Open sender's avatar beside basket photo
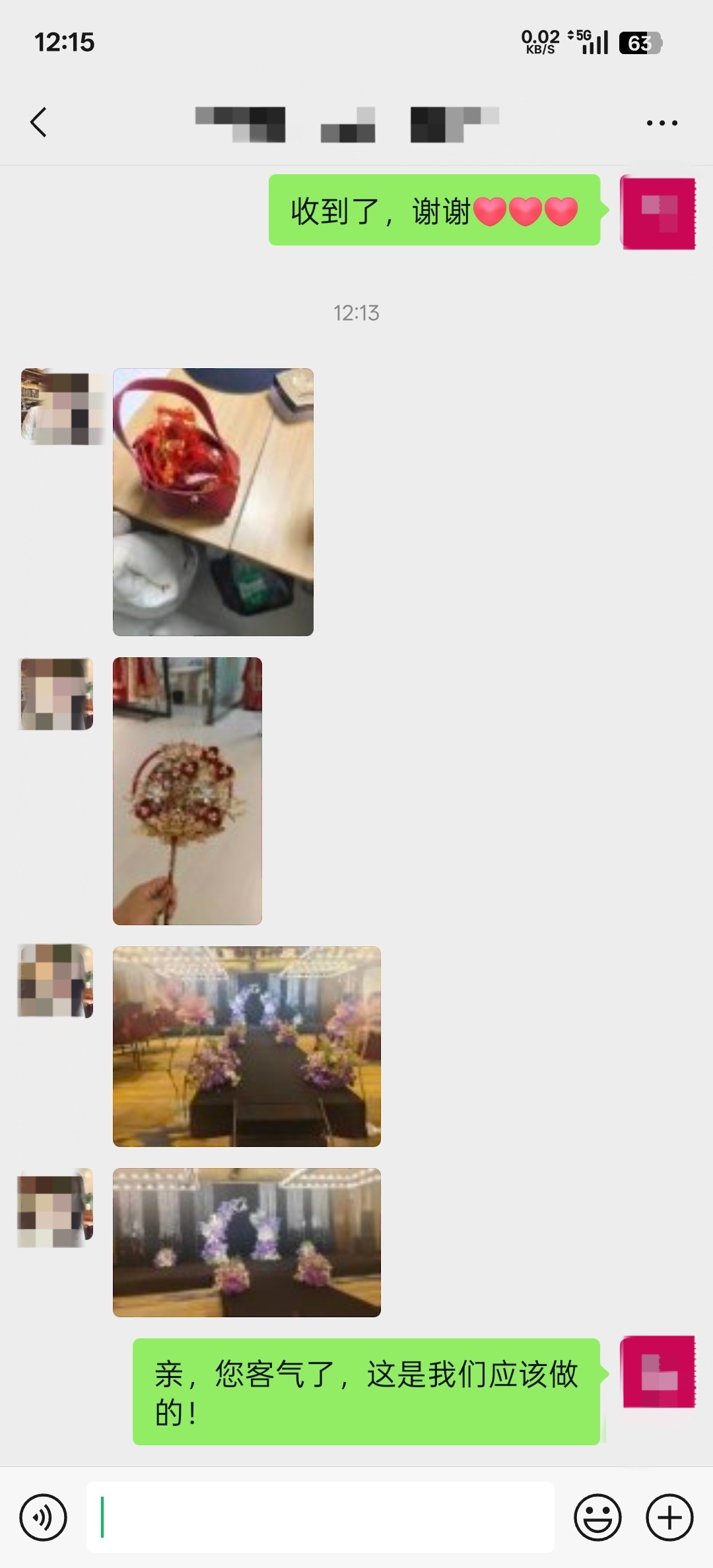713x1568 pixels. (x=63, y=407)
